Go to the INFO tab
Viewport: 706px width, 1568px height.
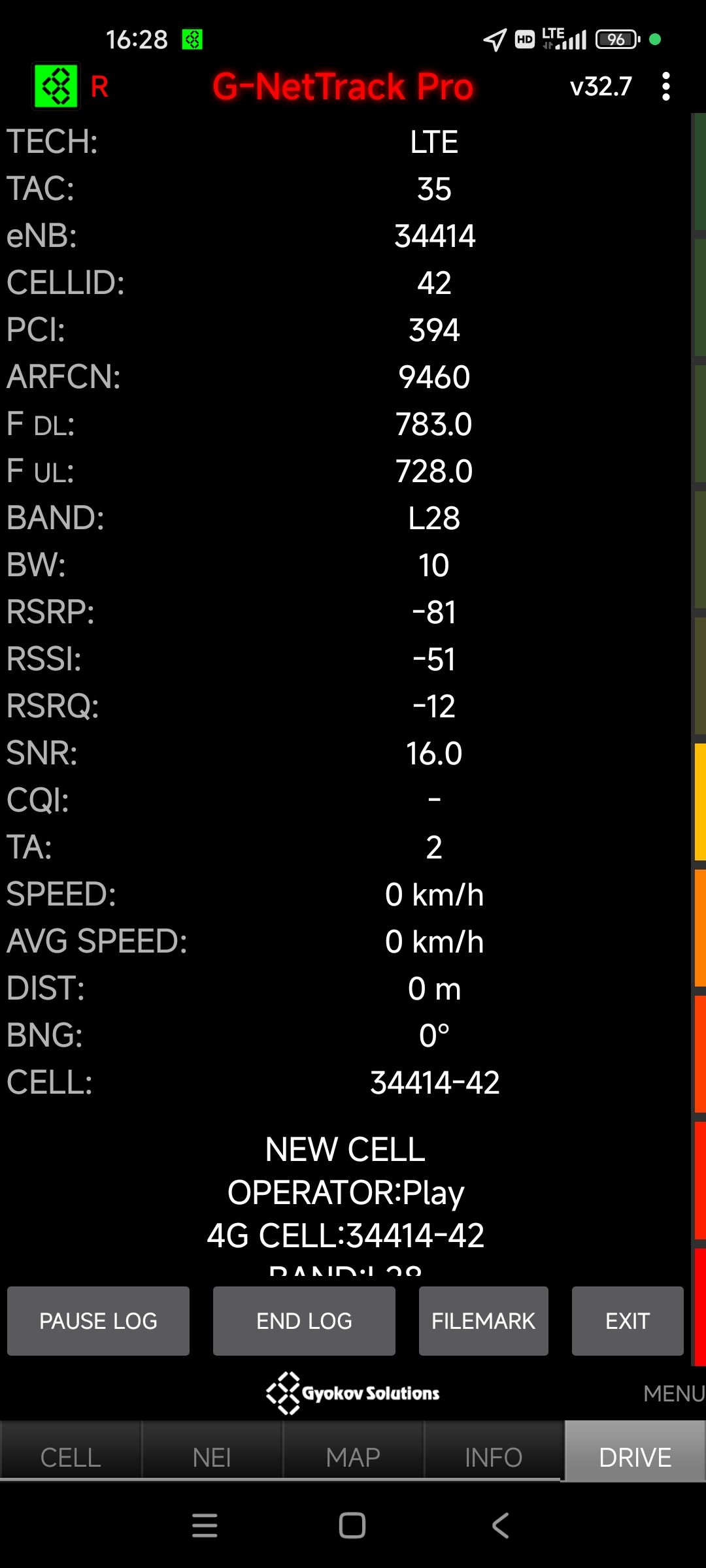[x=494, y=1457]
